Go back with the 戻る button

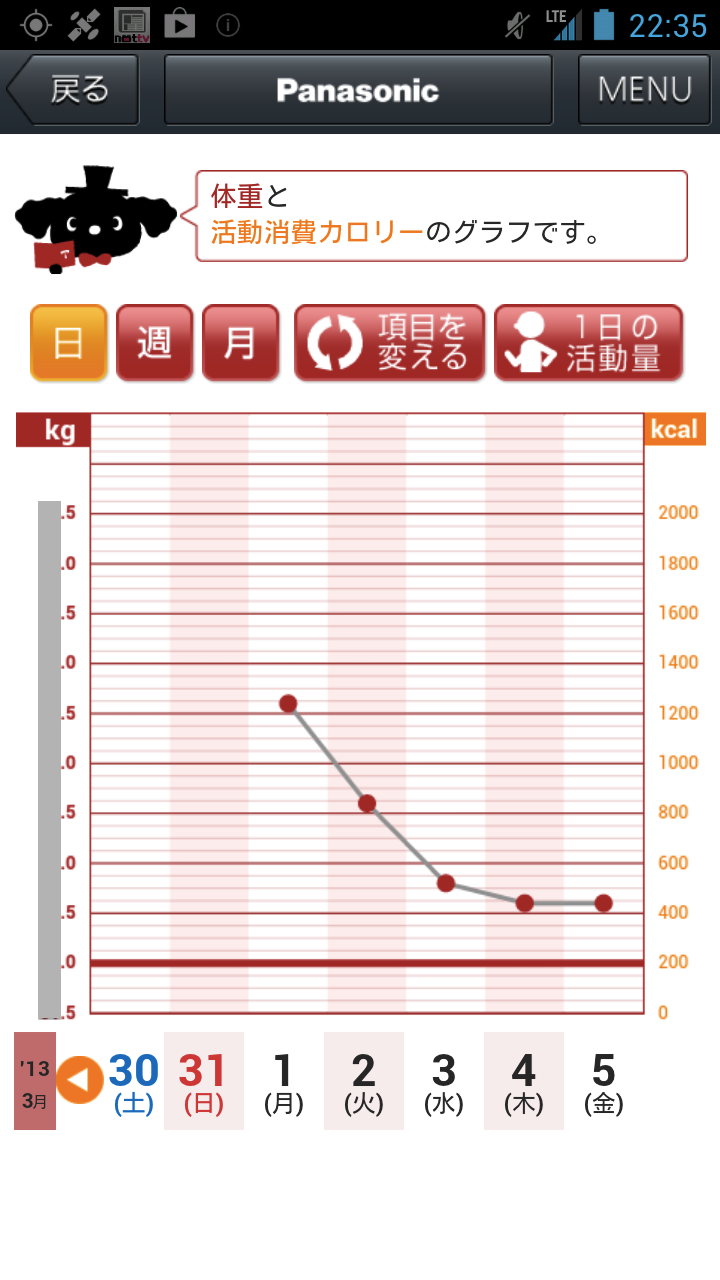coord(73,90)
